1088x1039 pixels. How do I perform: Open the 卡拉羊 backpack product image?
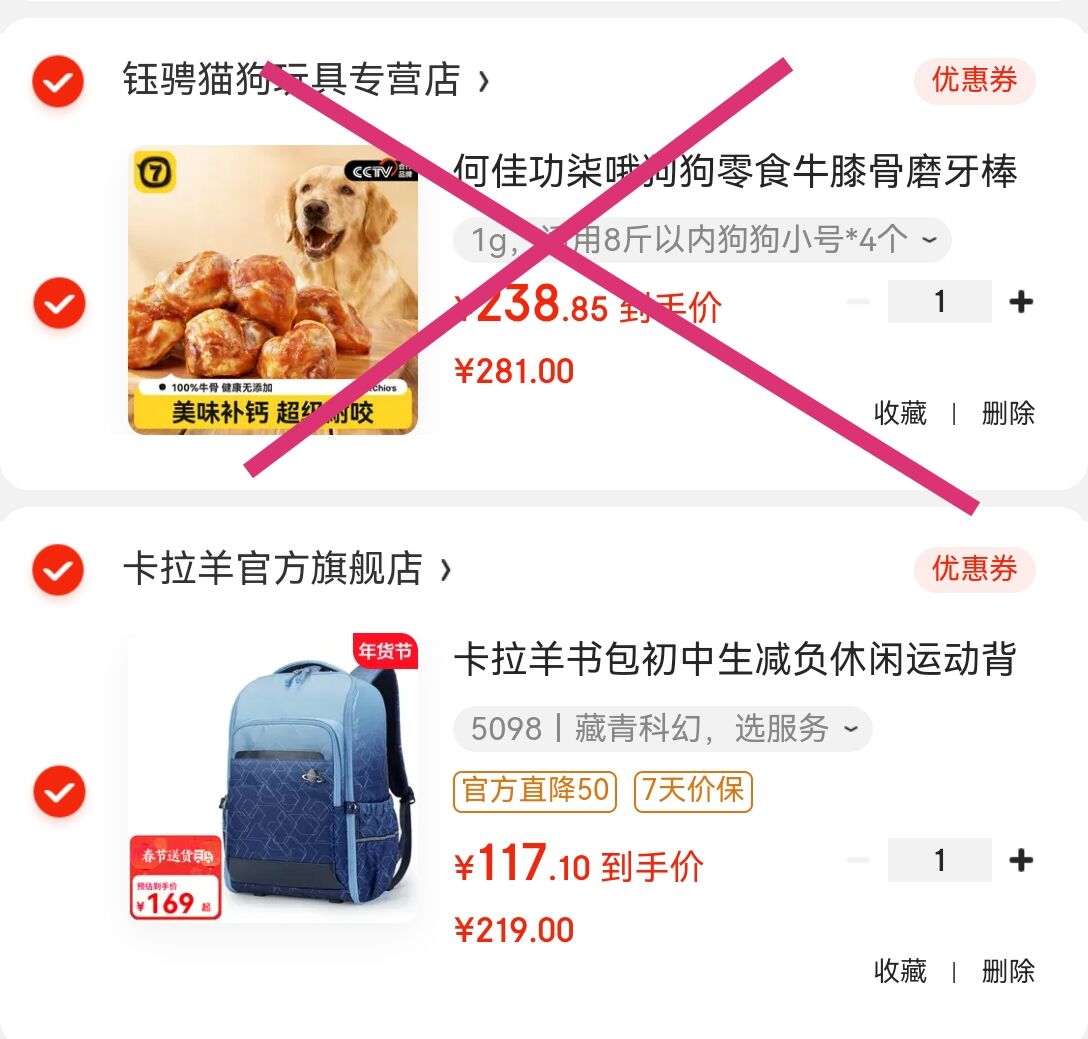click(x=273, y=778)
